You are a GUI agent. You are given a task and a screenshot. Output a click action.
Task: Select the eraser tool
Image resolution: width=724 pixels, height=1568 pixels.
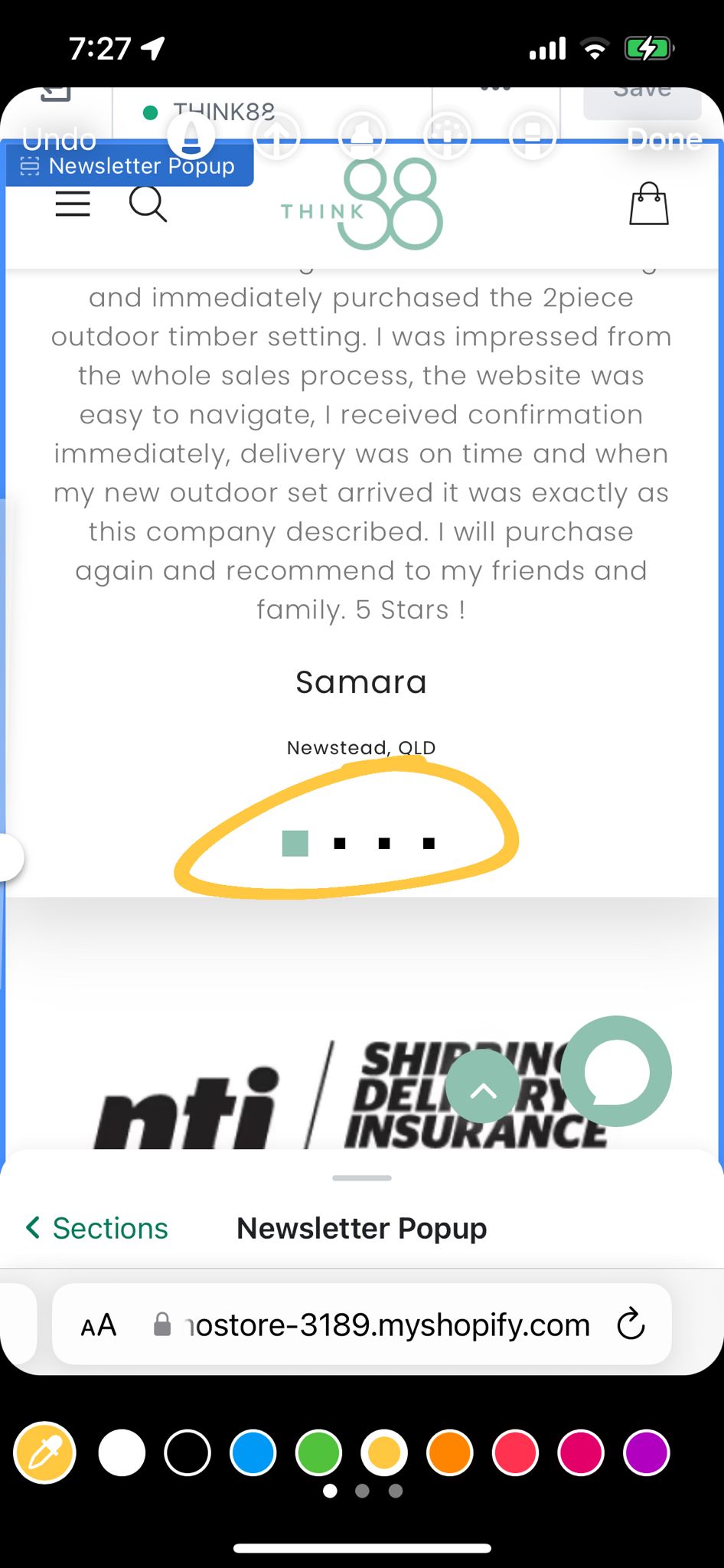pyautogui.click(x=533, y=138)
